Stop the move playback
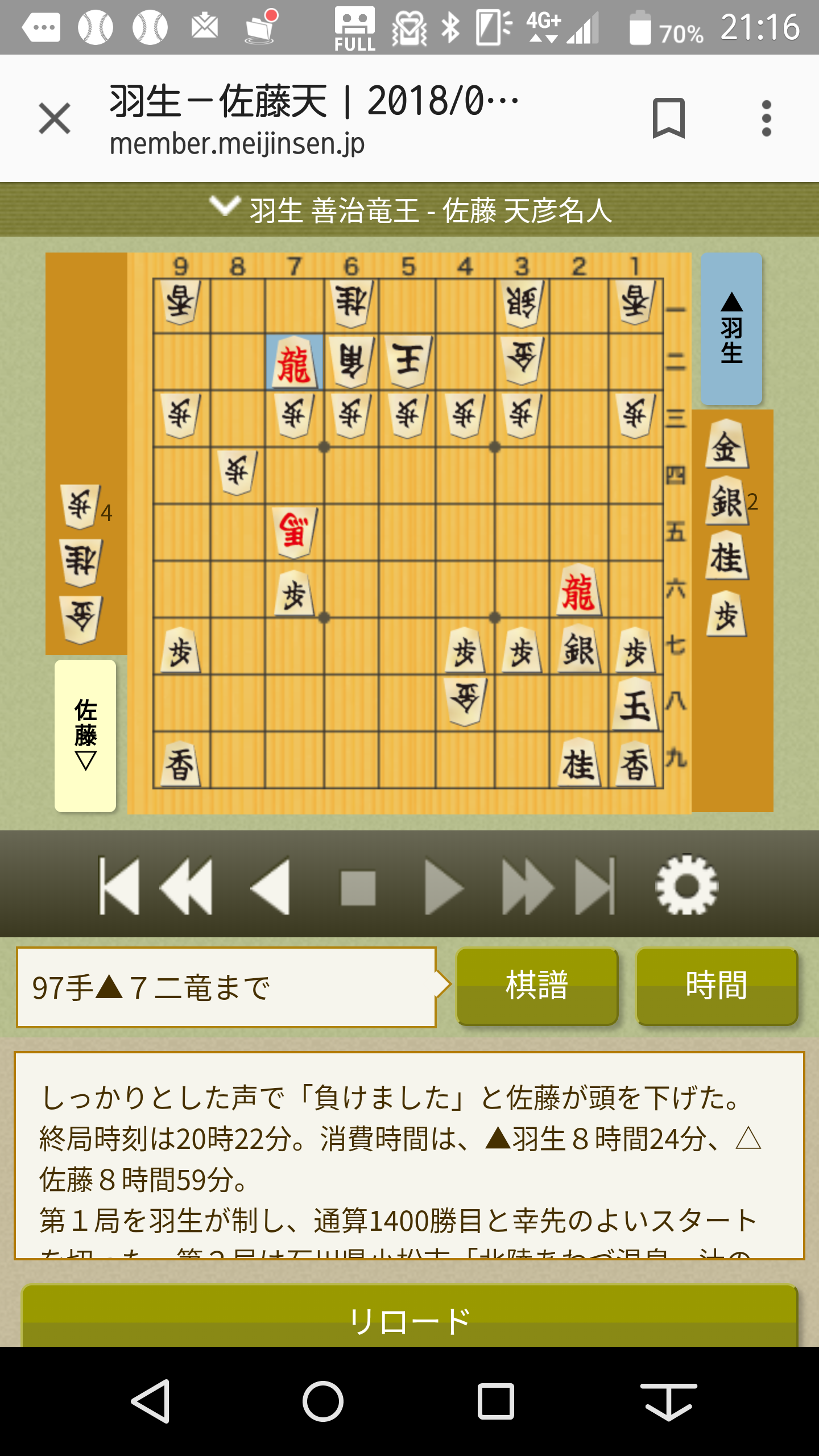Screen dimensions: 819x1456 tap(358, 887)
